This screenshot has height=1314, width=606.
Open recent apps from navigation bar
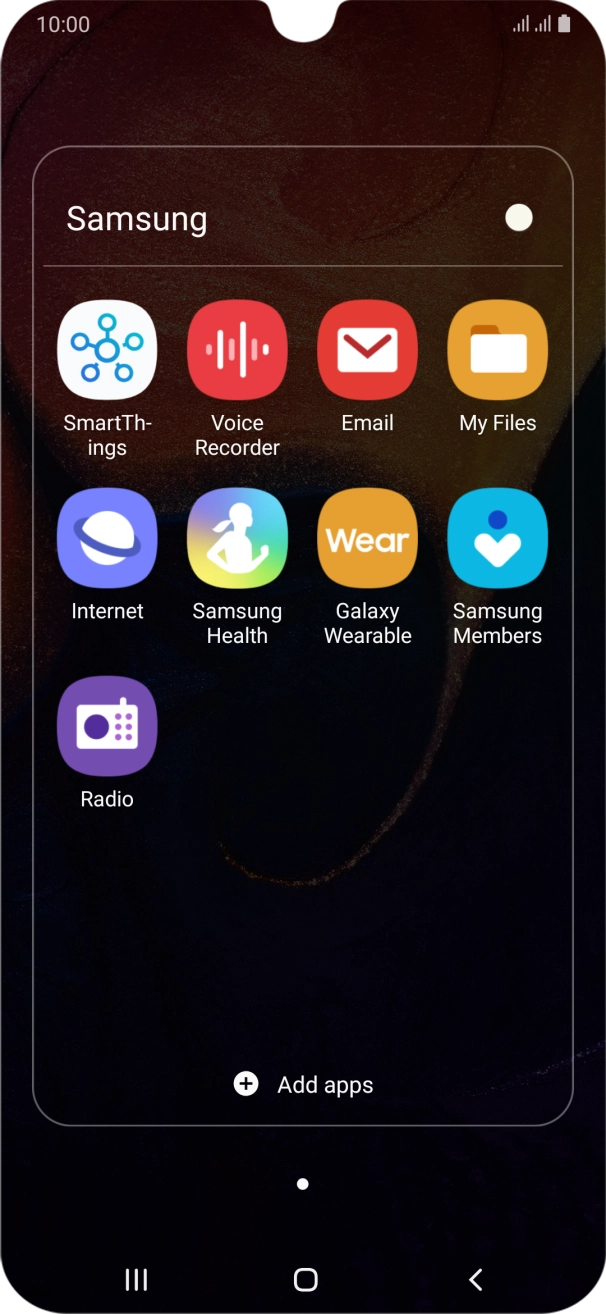click(x=136, y=1279)
